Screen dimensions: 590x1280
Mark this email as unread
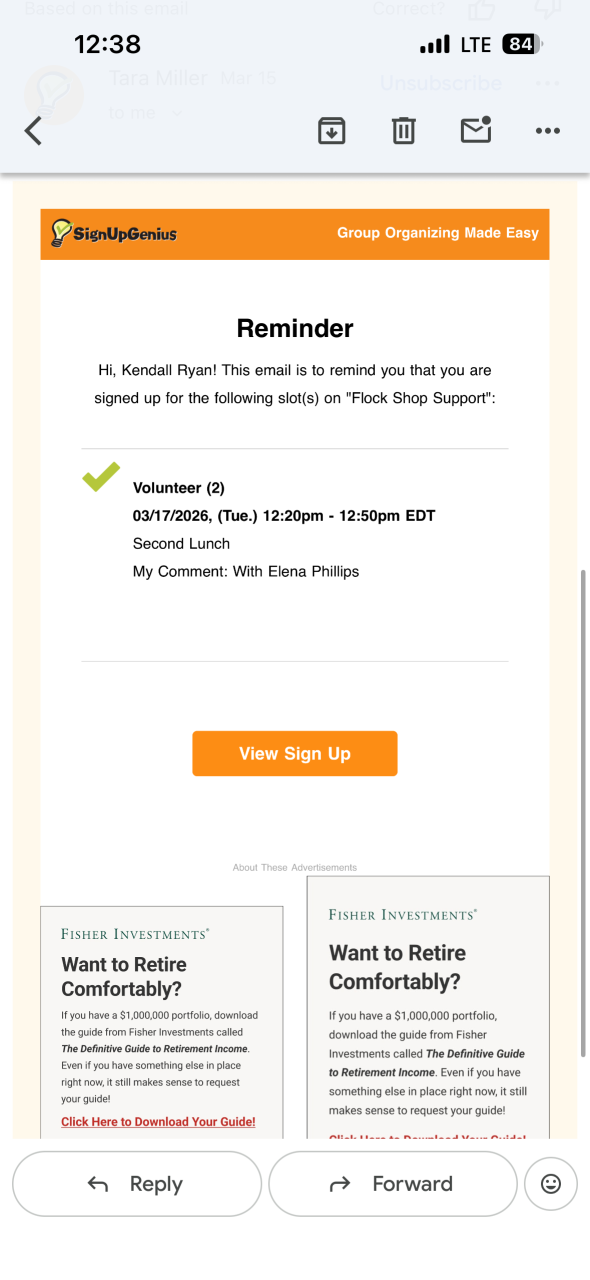click(476, 130)
